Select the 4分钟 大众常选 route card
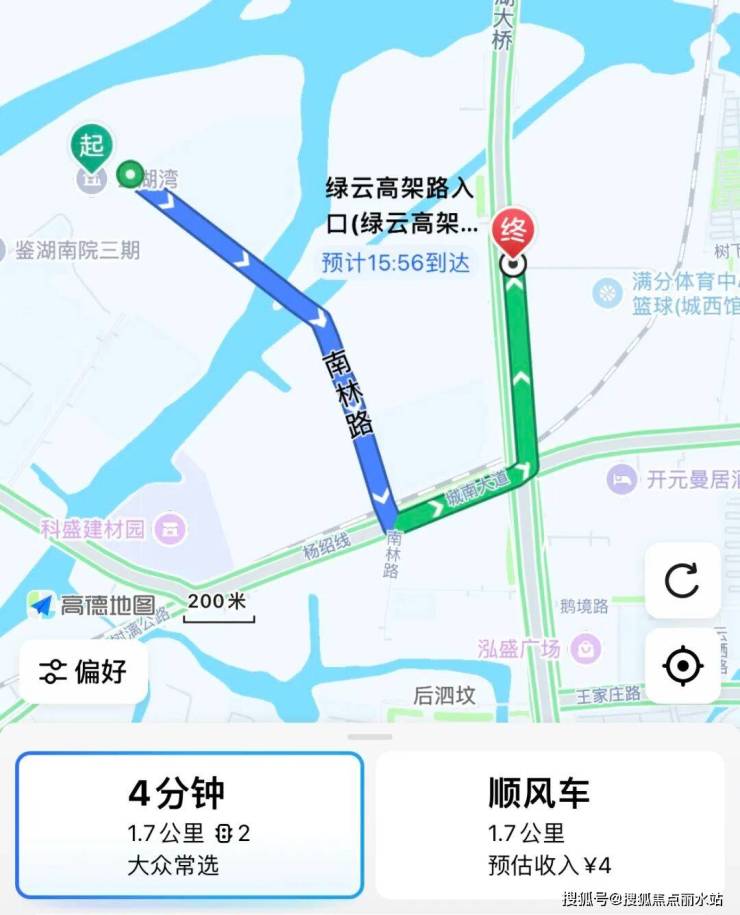The width and height of the screenshot is (740, 915). point(190,824)
